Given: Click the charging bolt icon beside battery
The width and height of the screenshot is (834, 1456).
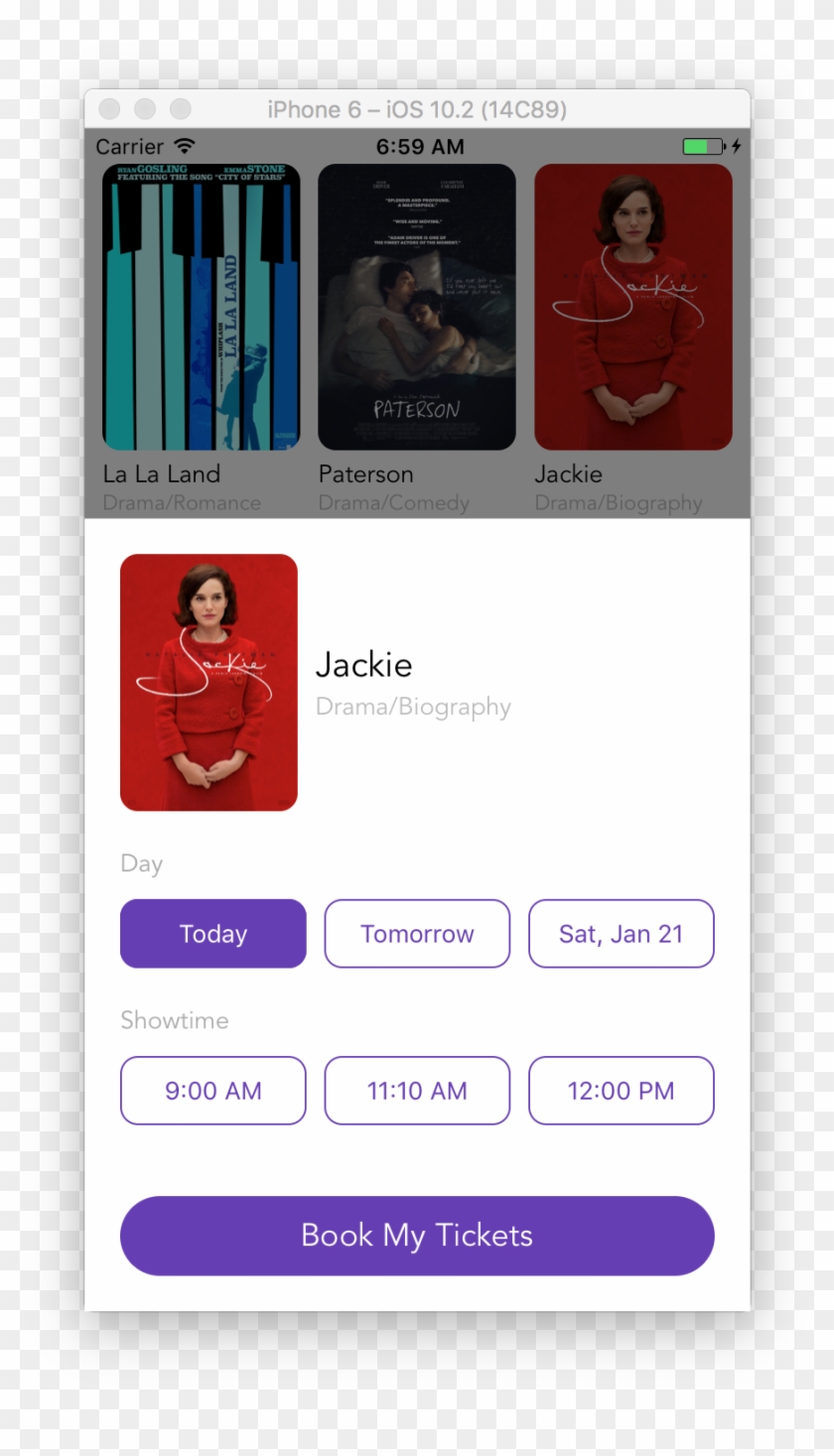Looking at the screenshot, I should coord(735,145).
